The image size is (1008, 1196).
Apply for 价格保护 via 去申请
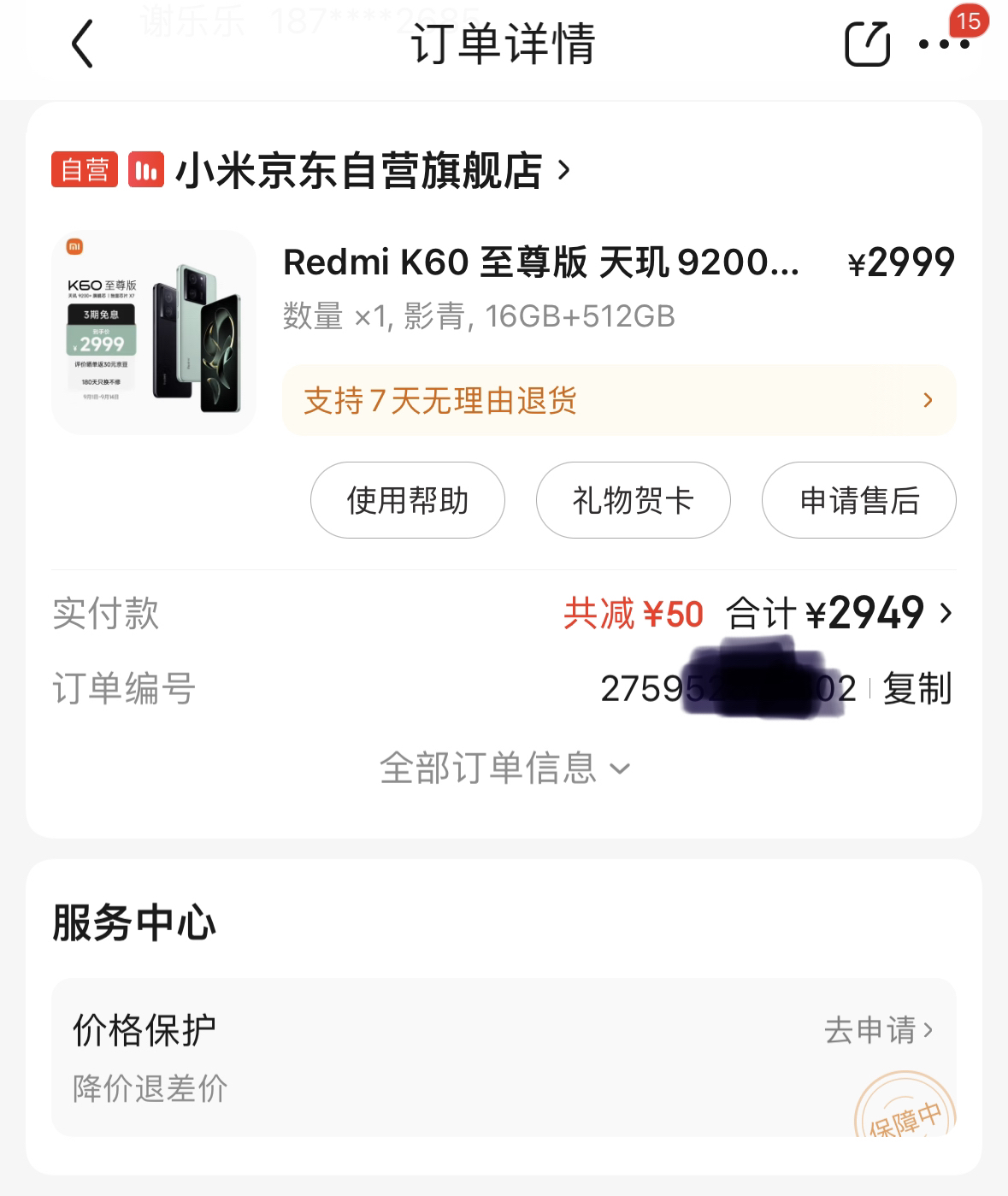(878, 1030)
